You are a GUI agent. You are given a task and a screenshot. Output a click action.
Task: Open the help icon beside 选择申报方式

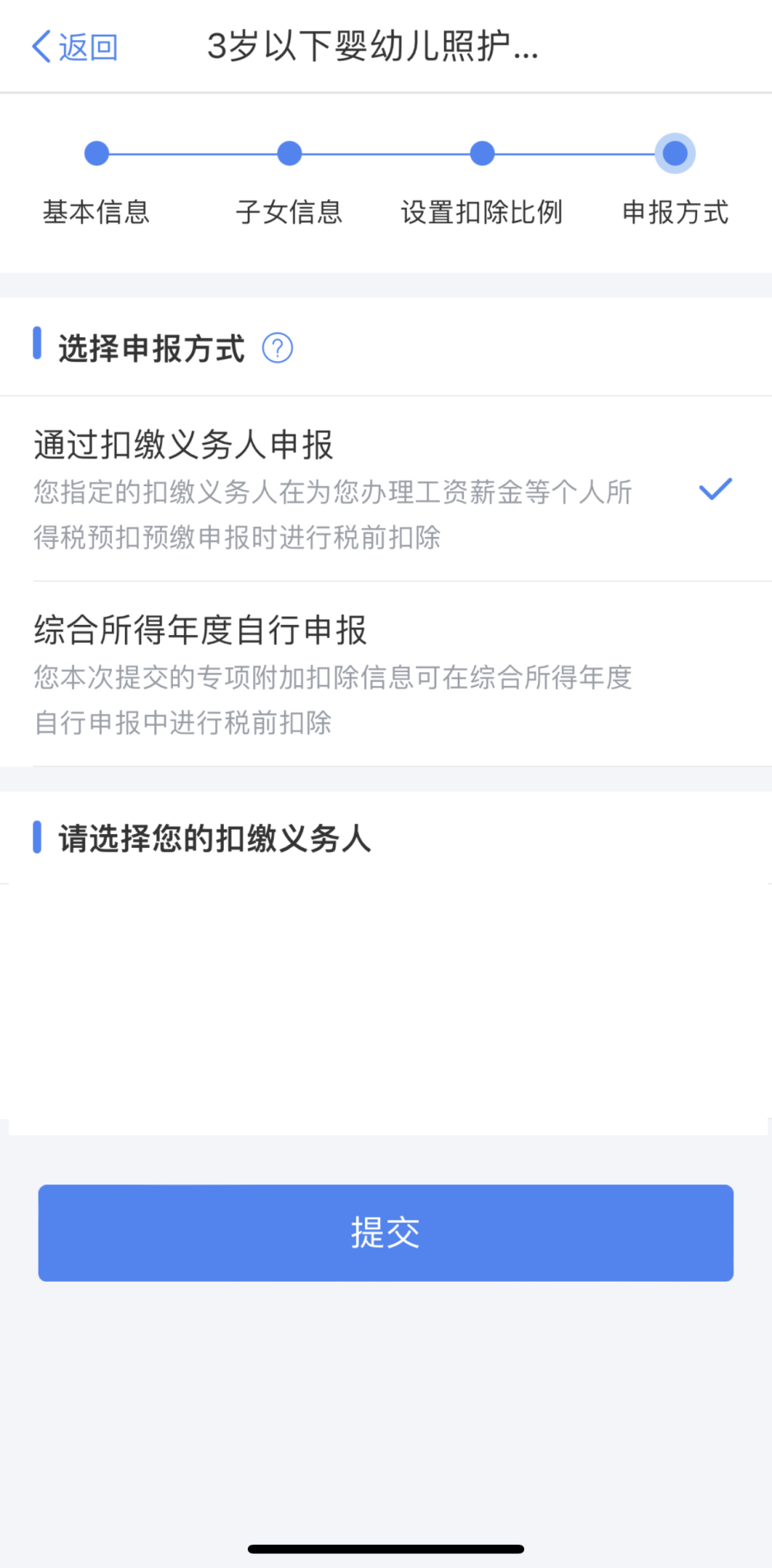coord(277,348)
